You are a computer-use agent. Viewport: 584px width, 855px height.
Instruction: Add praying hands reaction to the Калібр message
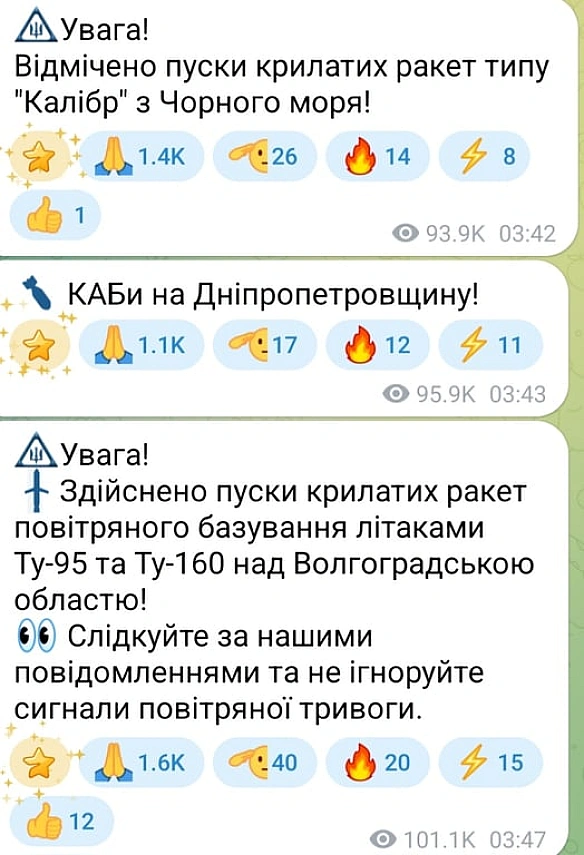tap(142, 156)
